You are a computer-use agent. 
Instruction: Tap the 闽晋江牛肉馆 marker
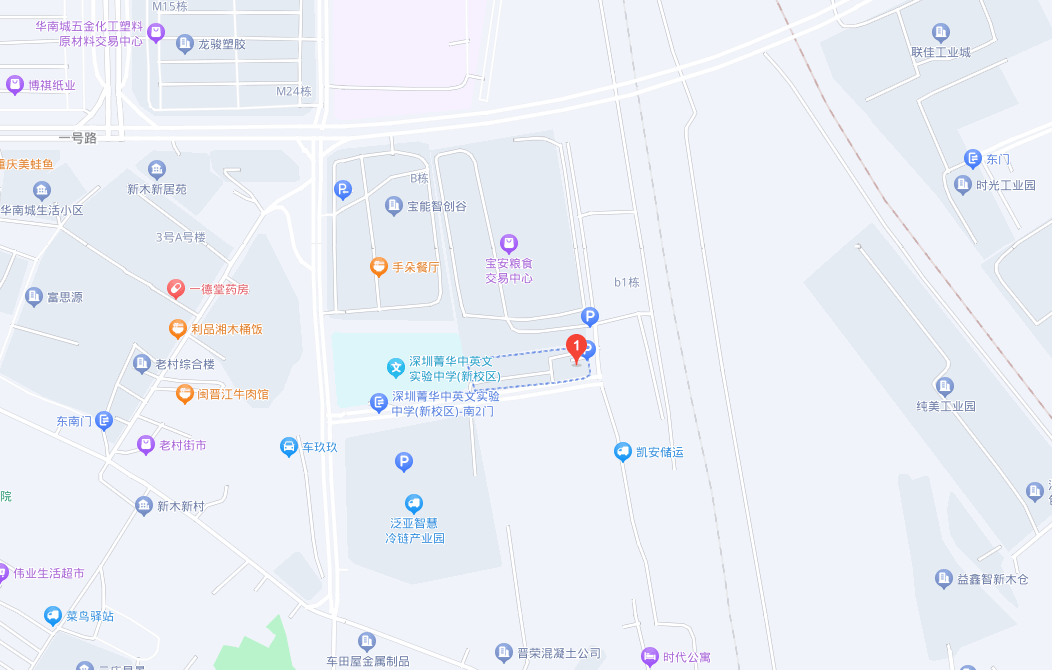click(x=184, y=394)
